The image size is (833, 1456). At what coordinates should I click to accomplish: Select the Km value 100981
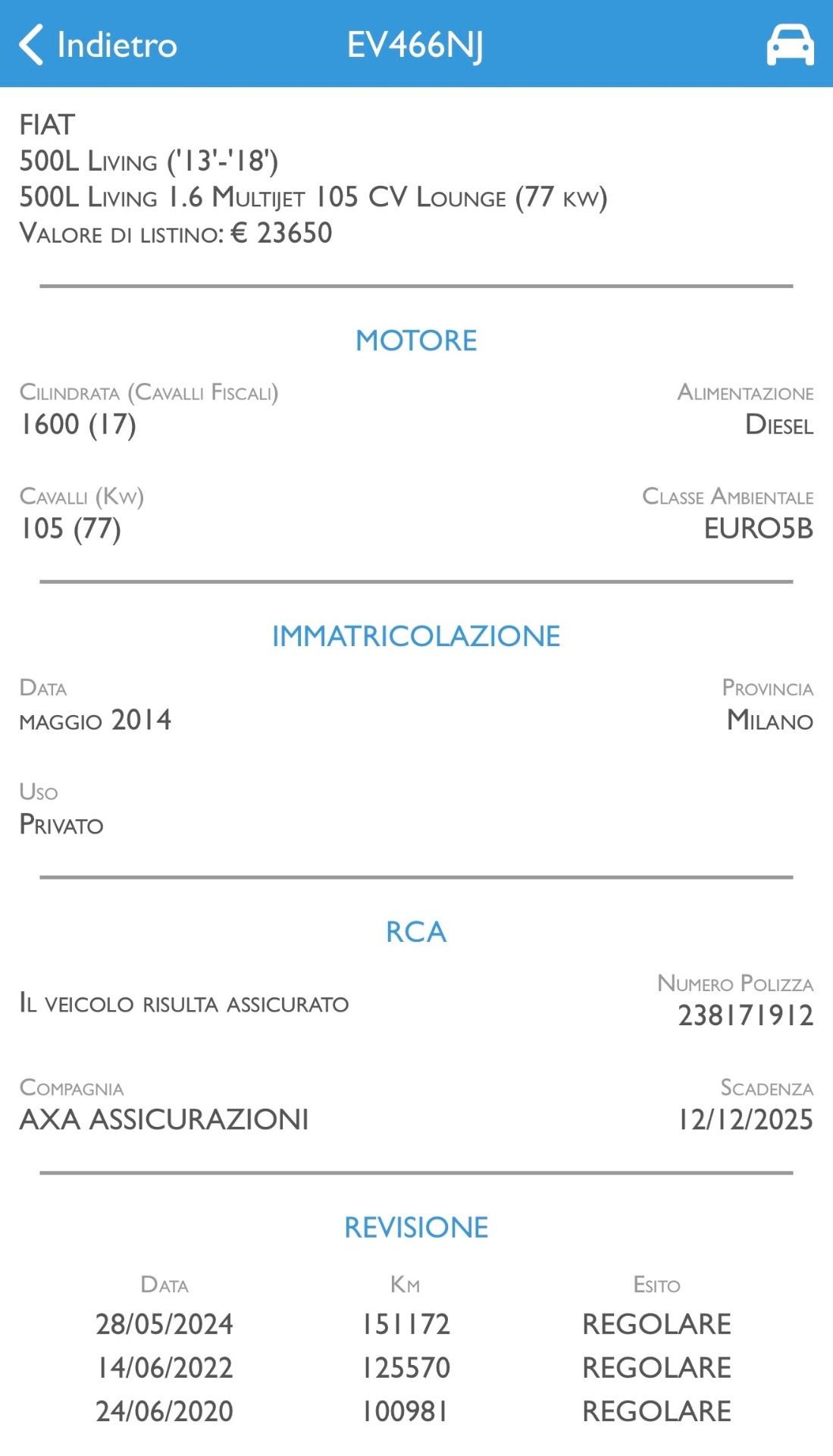click(406, 1412)
